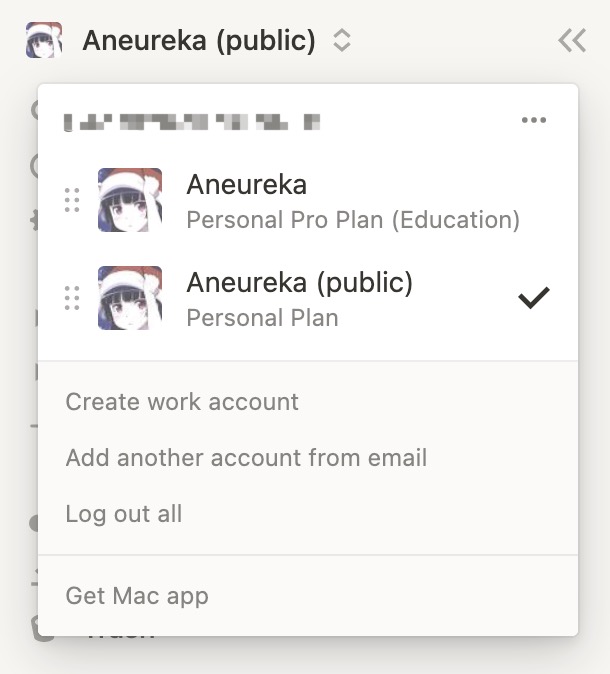
Task: Close the workspace switcher via Aneureka (public) header
Action: tap(200, 41)
